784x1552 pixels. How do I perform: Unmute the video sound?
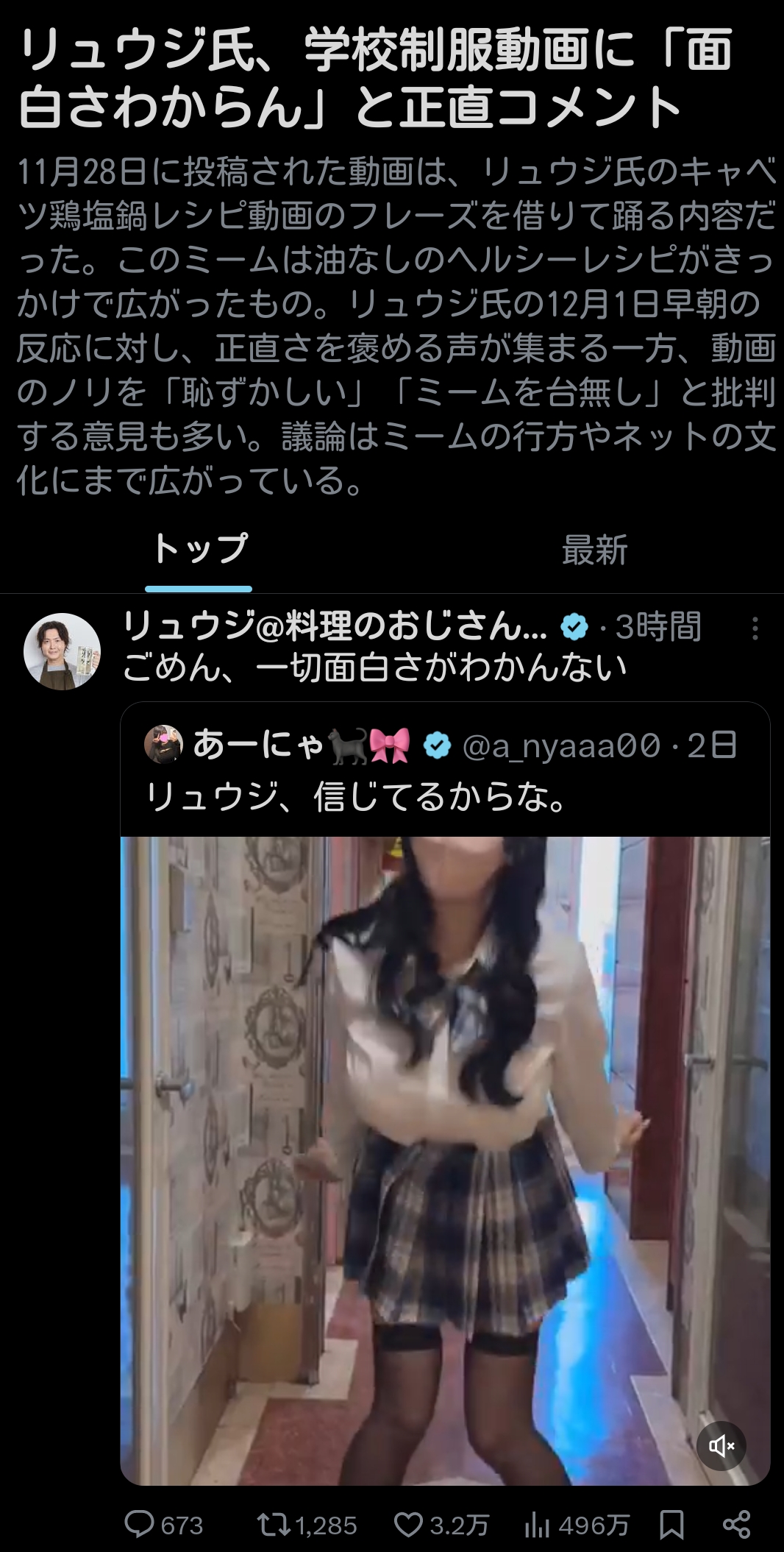coord(721,1447)
